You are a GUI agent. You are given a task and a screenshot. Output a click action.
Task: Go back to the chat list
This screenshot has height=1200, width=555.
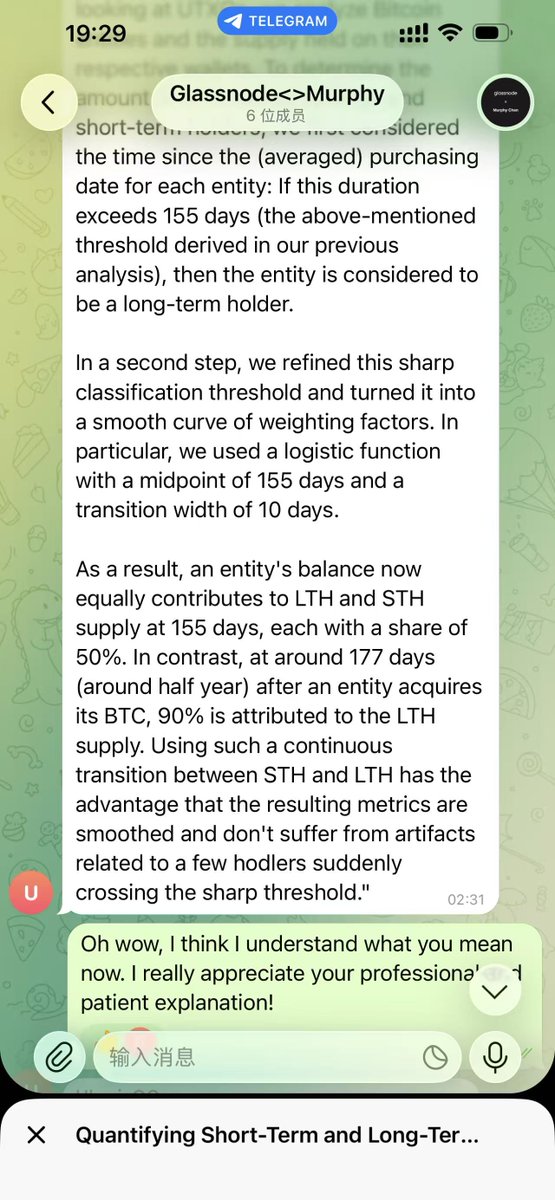(x=48, y=102)
